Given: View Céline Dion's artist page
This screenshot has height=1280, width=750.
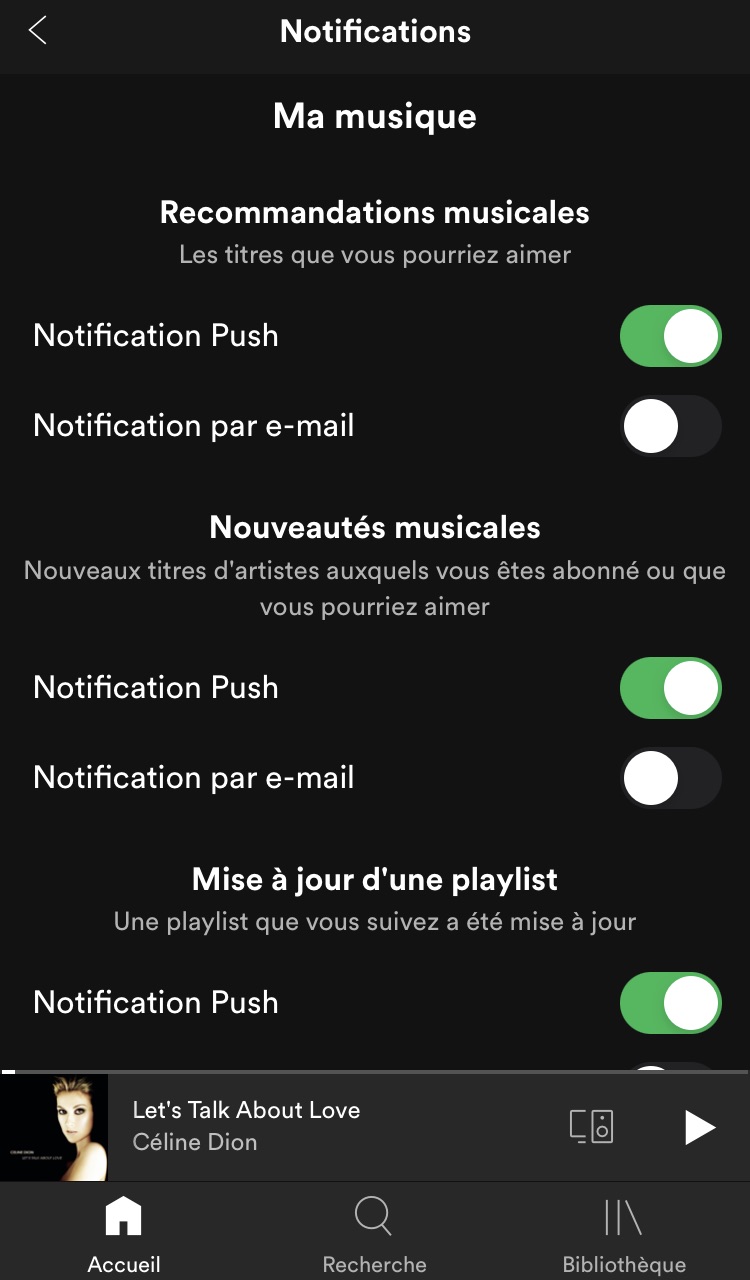Looking at the screenshot, I should (x=194, y=1142).
